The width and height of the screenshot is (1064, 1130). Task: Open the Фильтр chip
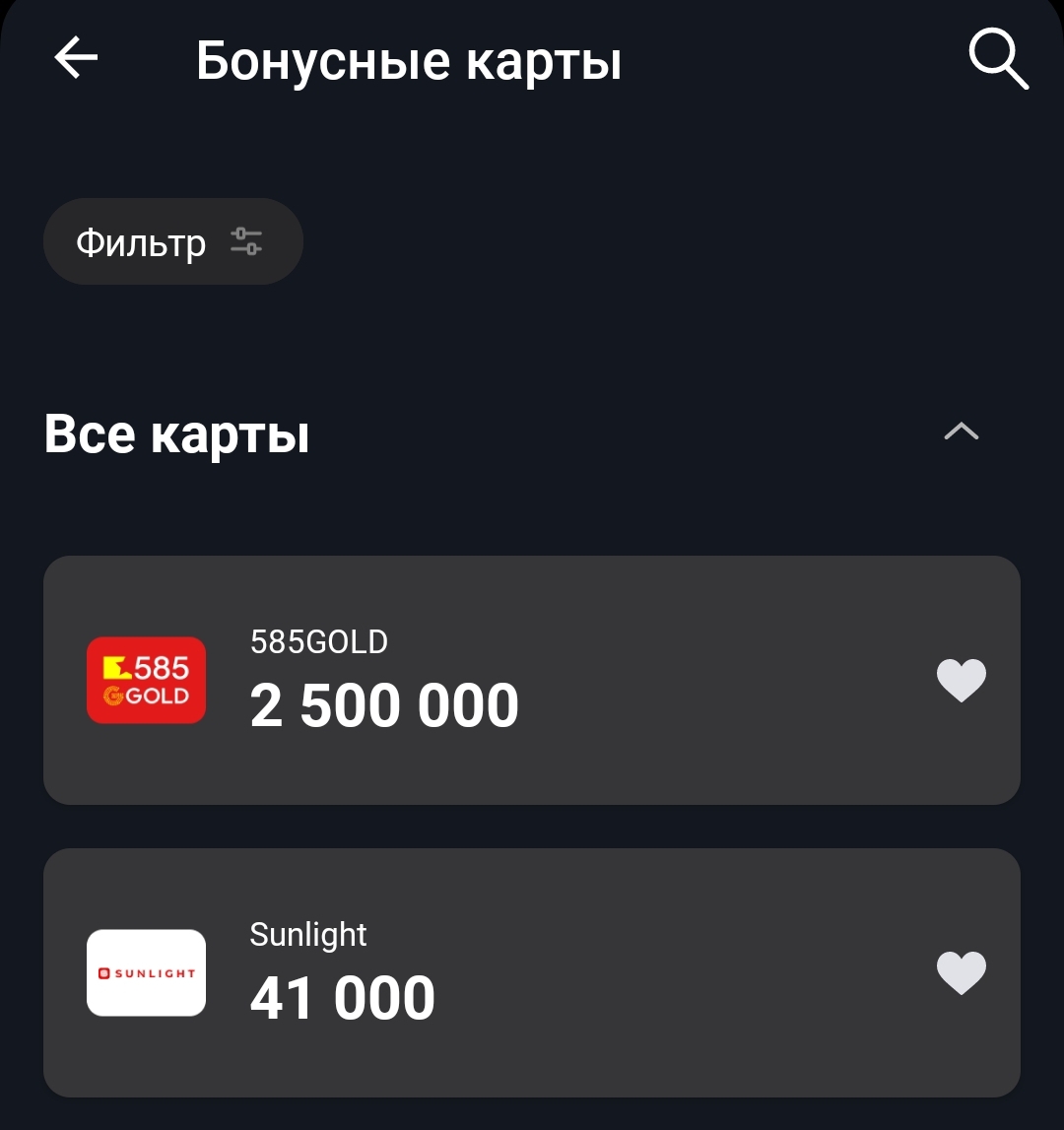coord(172,241)
